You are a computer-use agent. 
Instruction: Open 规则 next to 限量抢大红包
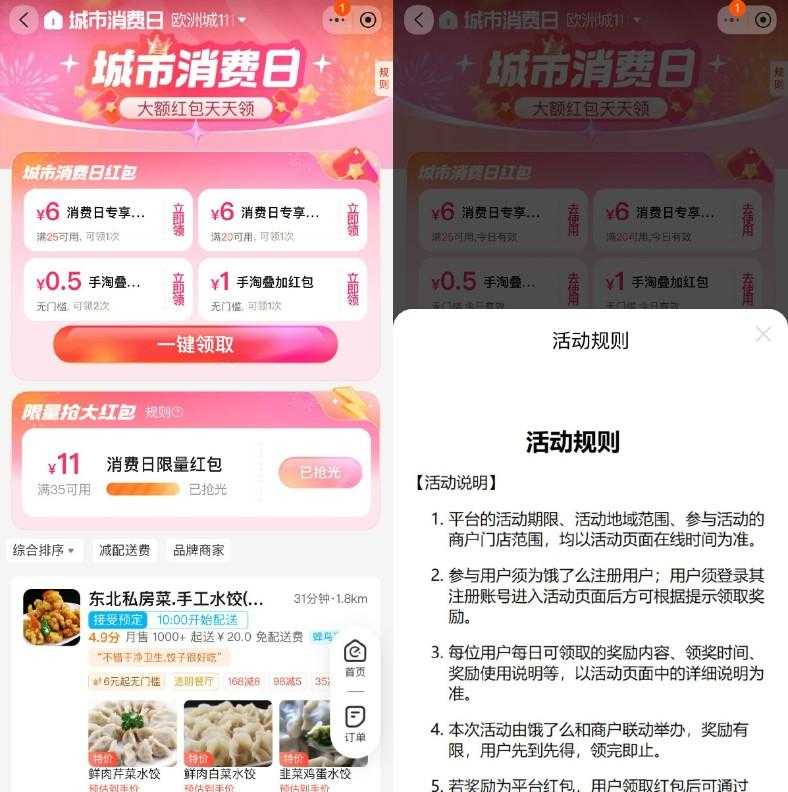(164, 412)
